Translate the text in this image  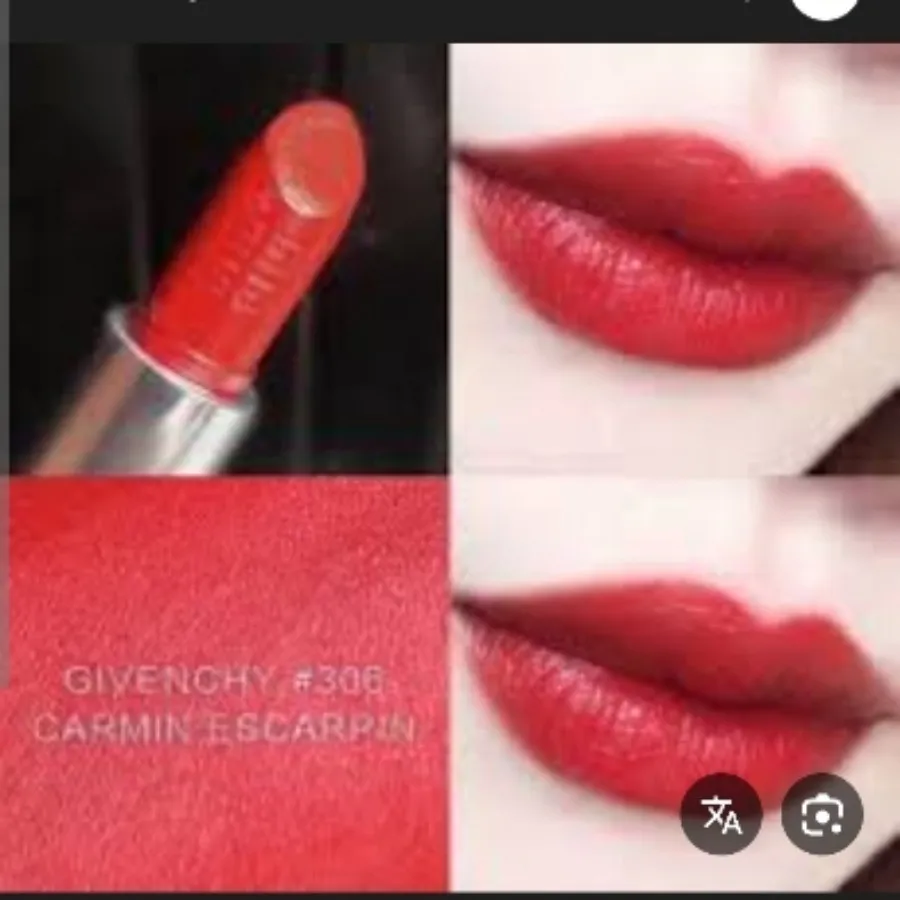pos(721,814)
